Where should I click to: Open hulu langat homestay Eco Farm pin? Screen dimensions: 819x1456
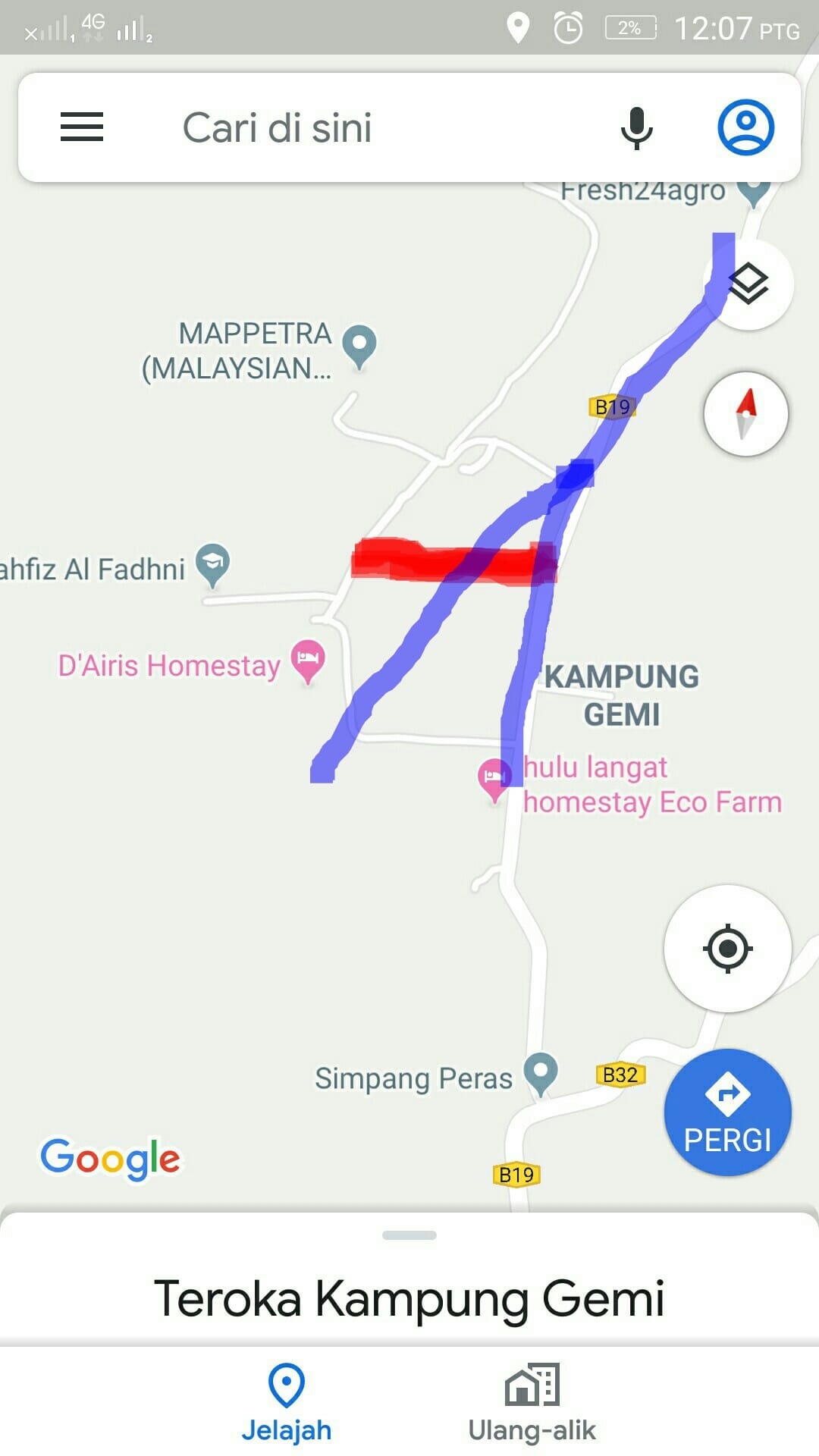tap(494, 778)
